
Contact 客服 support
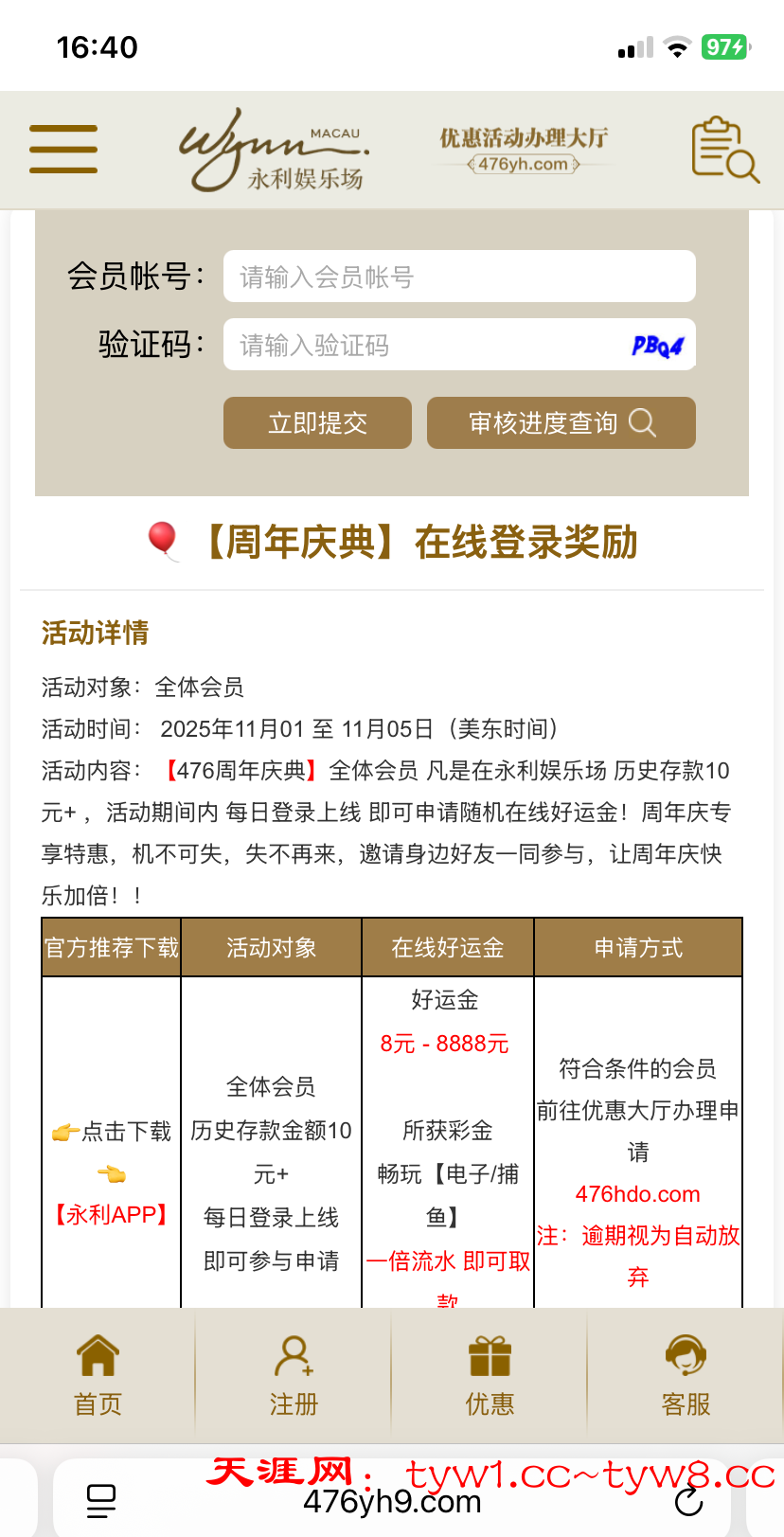click(x=686, y=1375)
